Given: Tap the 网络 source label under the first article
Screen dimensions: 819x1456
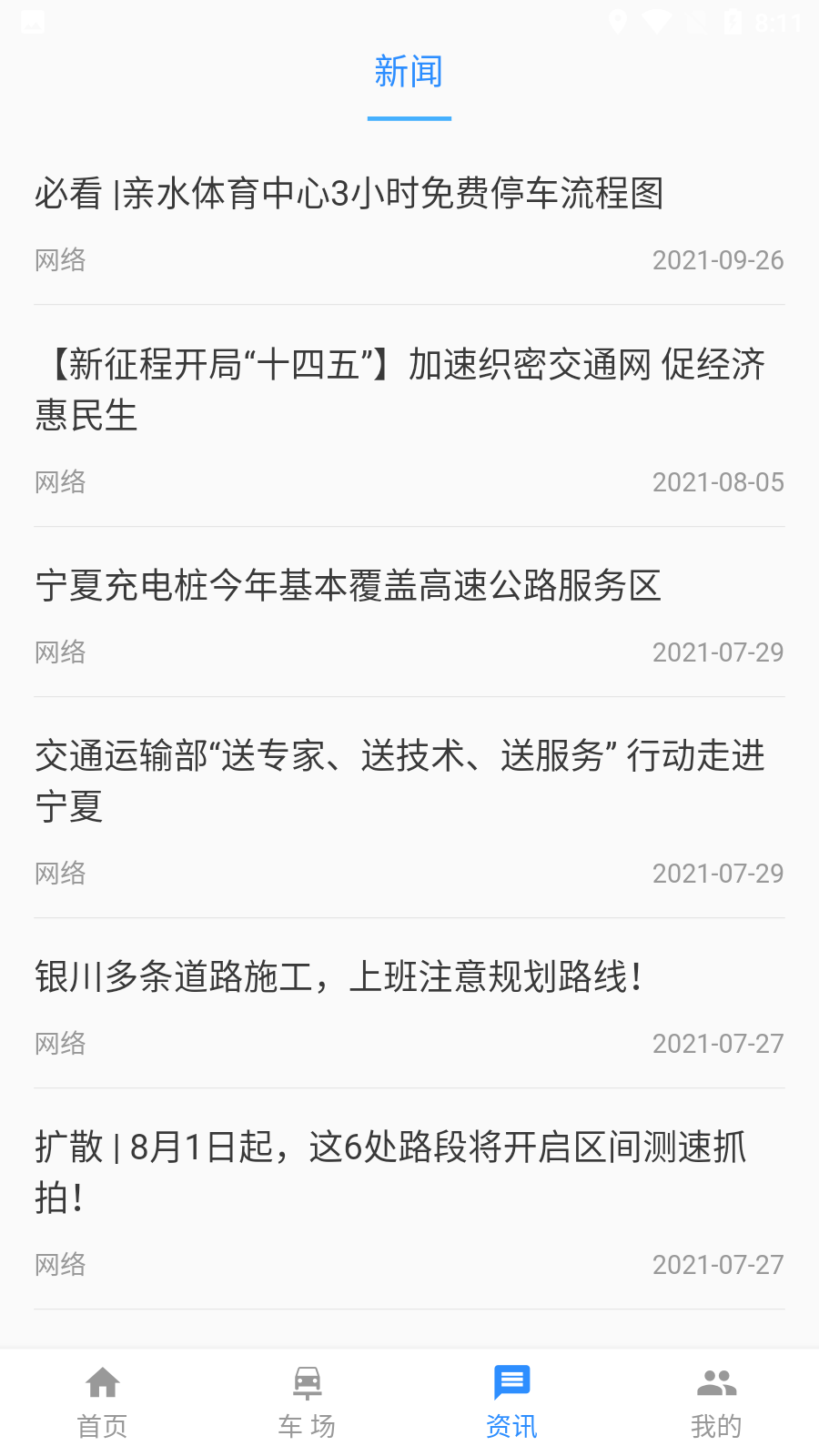Looking at the screenshot, I should (x=60, y=260).
